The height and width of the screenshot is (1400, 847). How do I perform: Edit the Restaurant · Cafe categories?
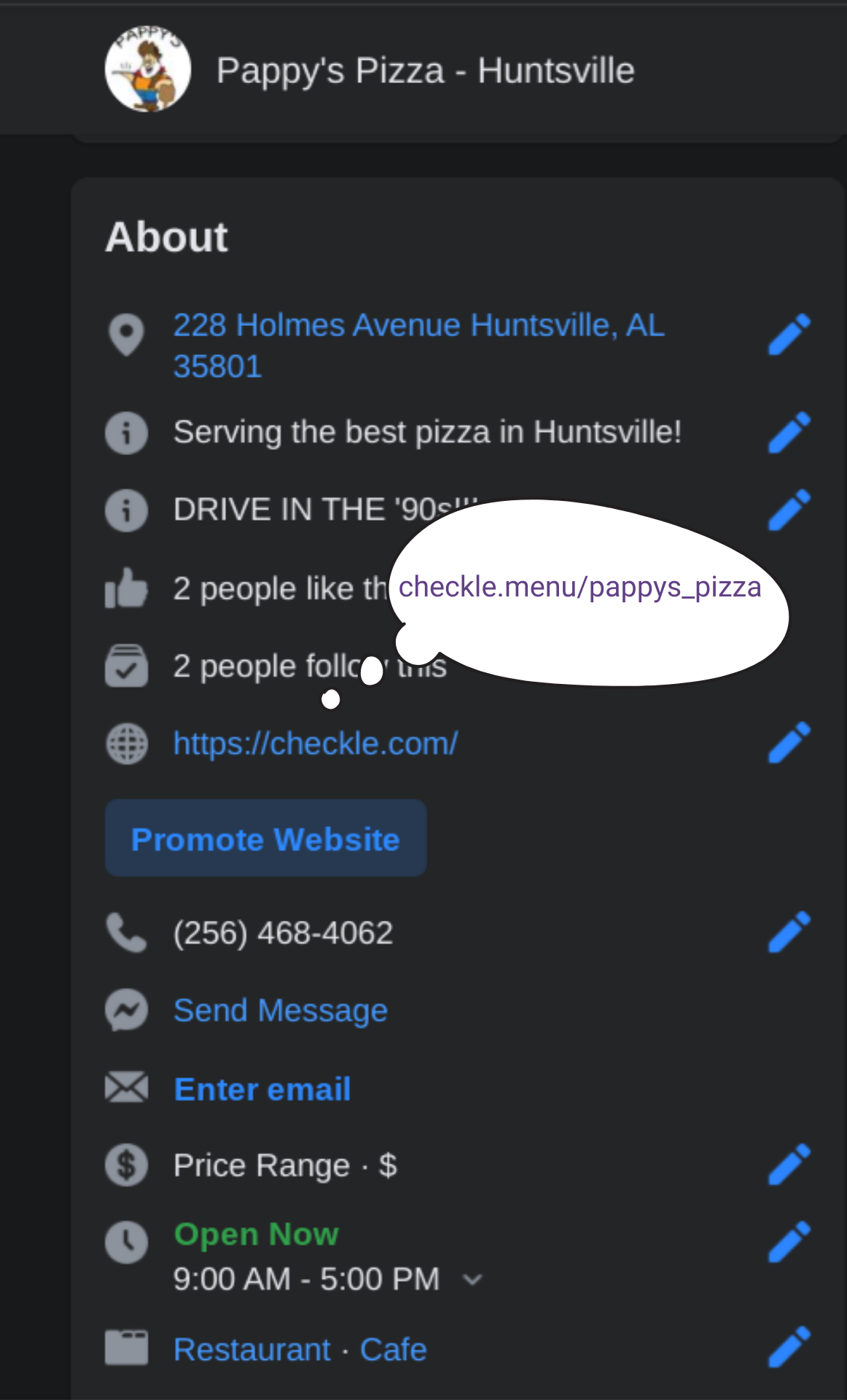(x=789, y=1347)
